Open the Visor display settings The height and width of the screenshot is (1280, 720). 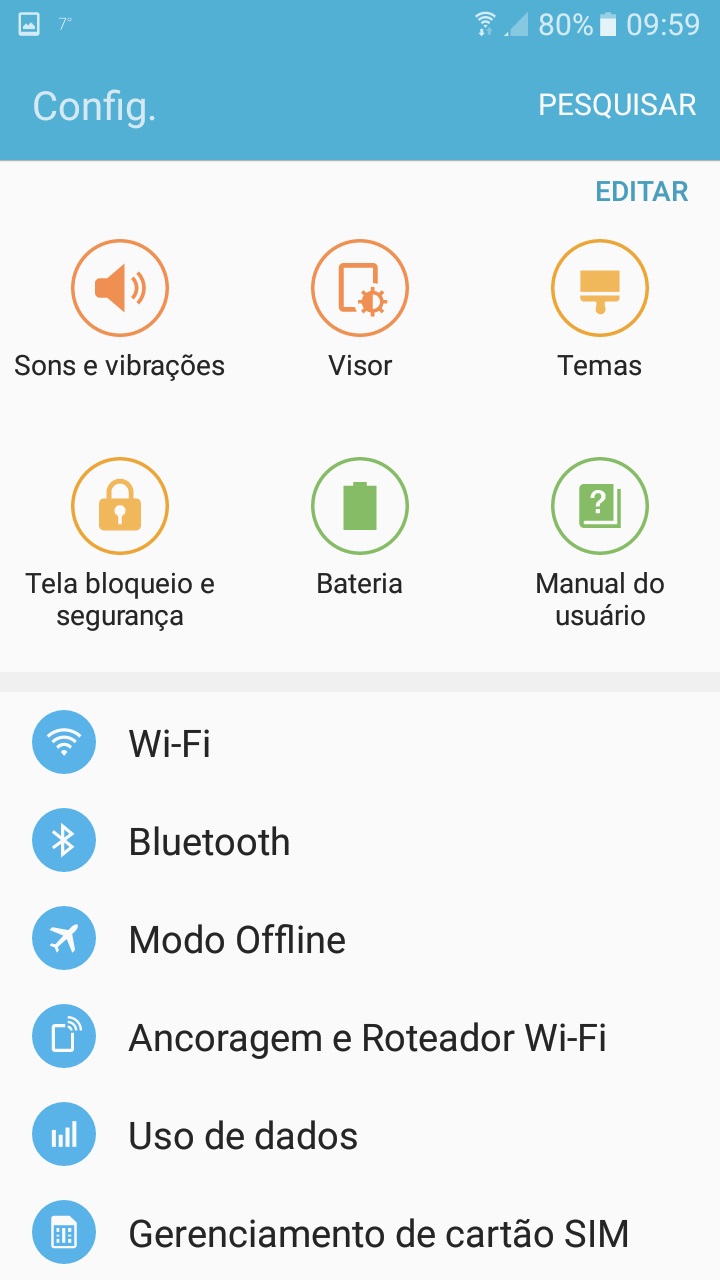click(360, 311)
